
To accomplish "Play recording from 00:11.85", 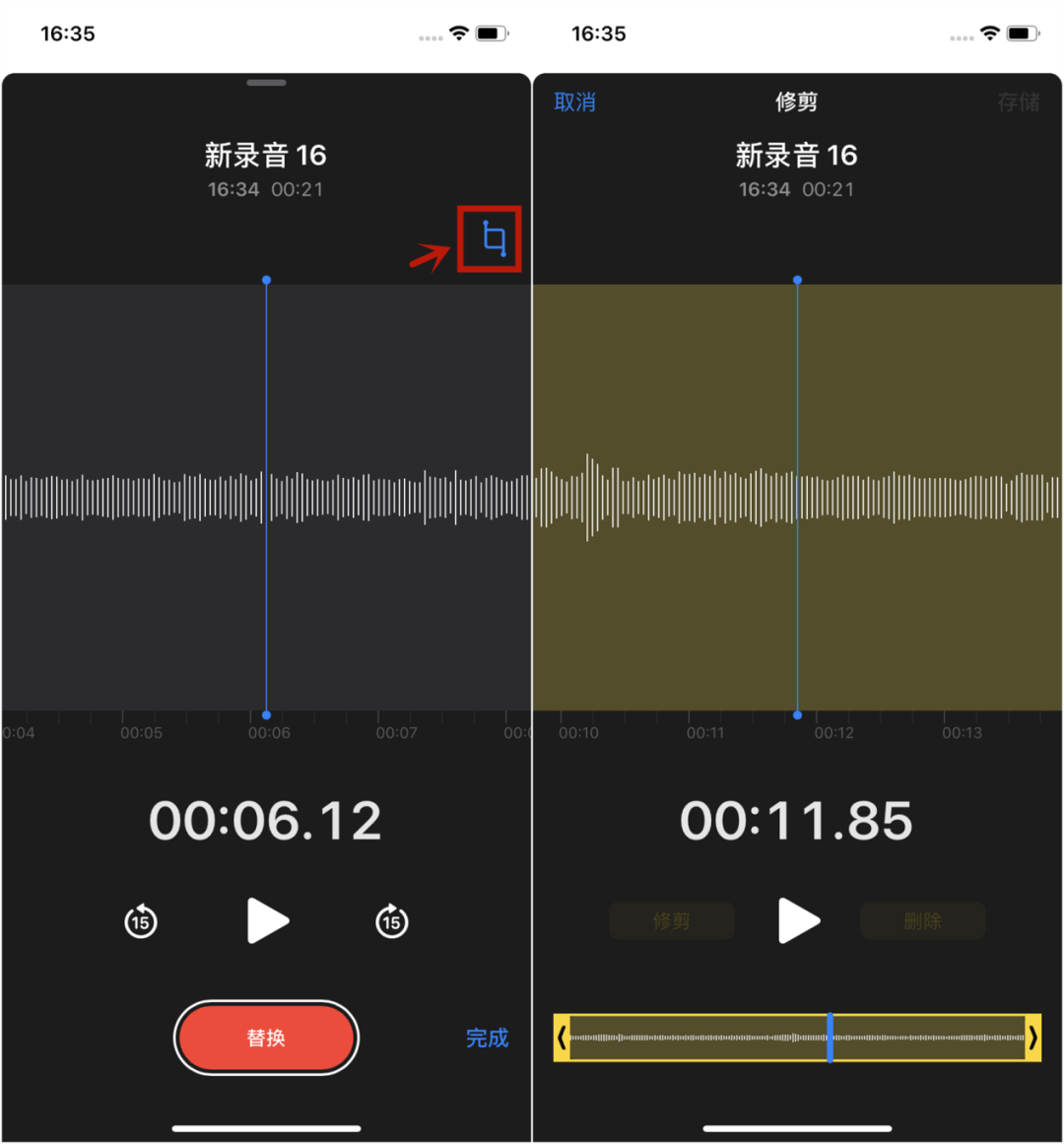I will click(x=798, y=921).
